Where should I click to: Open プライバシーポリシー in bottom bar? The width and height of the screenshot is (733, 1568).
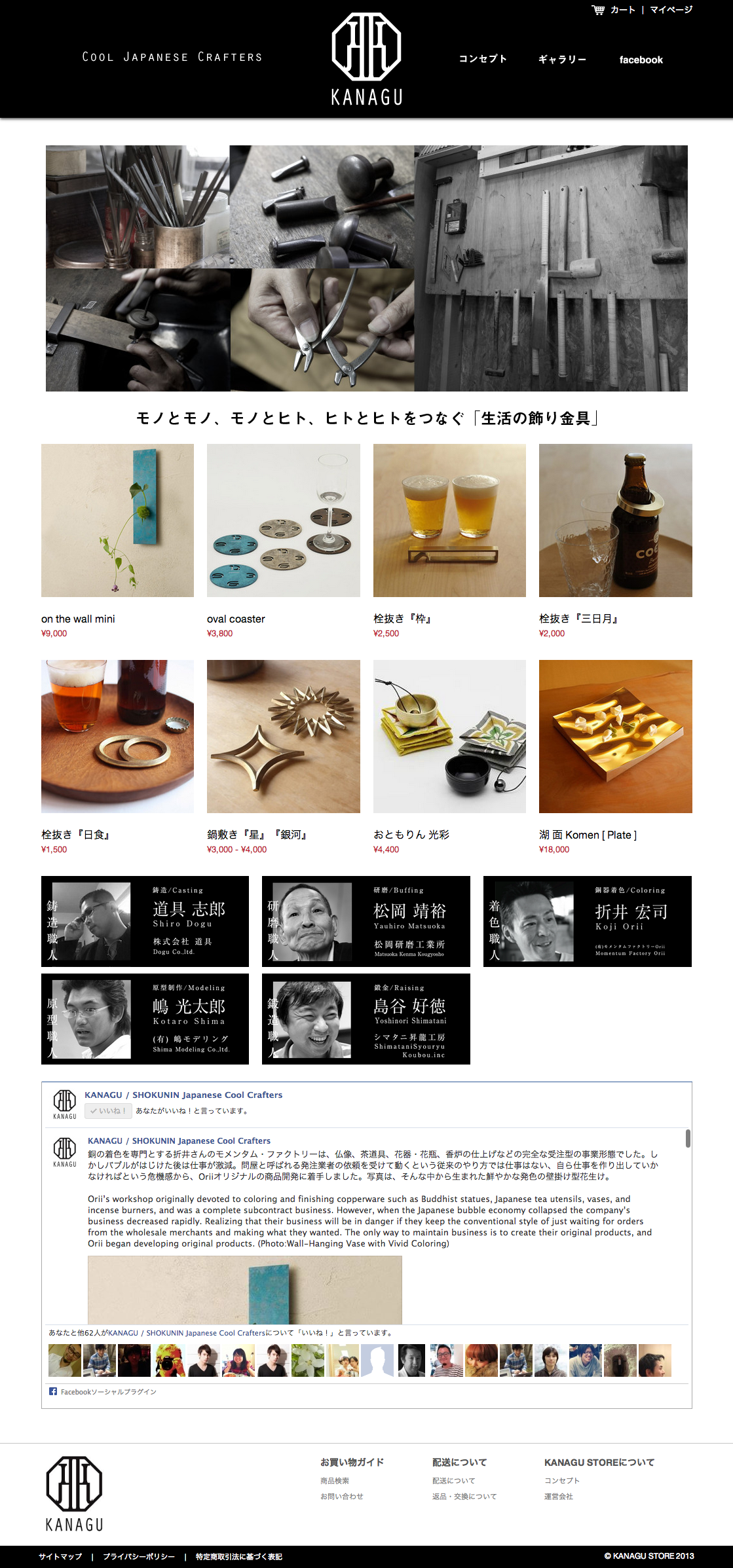(x=138, y=1556)
